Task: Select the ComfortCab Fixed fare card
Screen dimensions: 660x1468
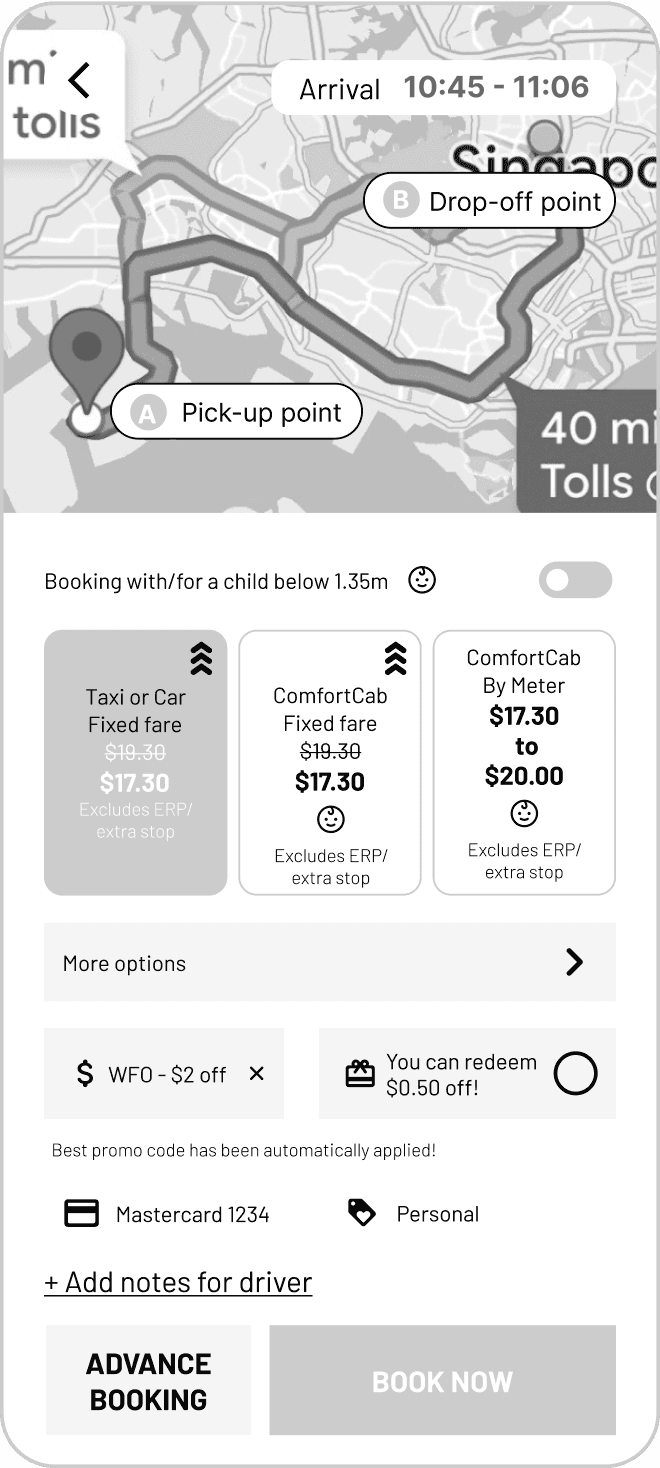Action: pos(330,762)
